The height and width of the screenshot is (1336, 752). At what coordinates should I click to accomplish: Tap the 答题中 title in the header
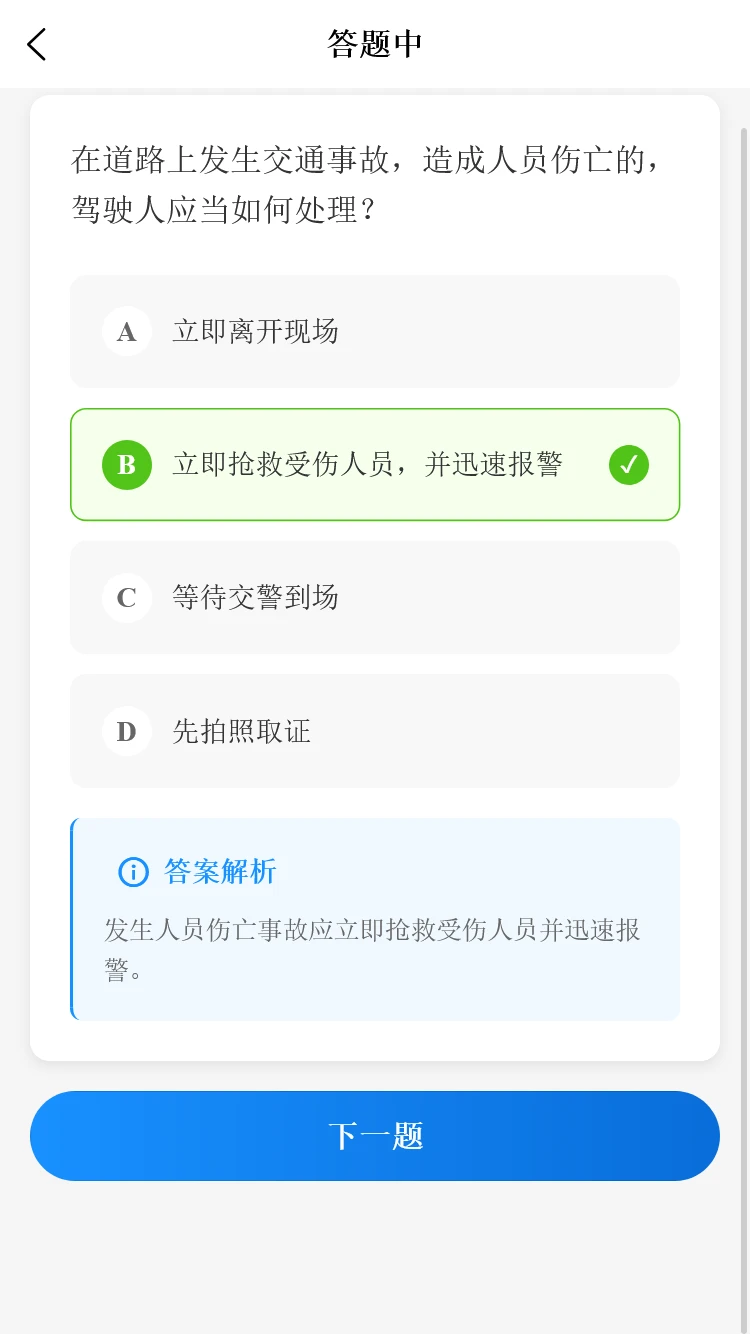coord(374,44)
